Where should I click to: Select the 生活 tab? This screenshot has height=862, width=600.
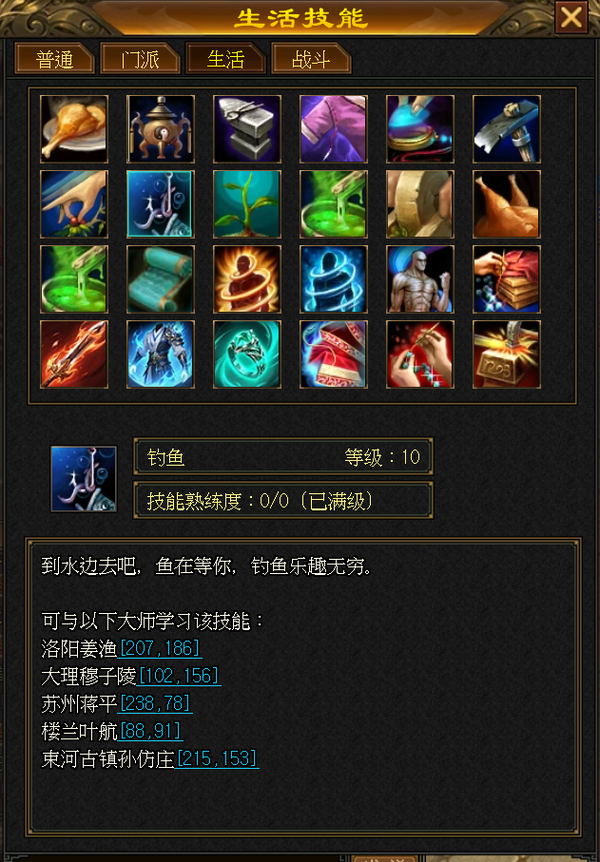click(x=226, y=59)
